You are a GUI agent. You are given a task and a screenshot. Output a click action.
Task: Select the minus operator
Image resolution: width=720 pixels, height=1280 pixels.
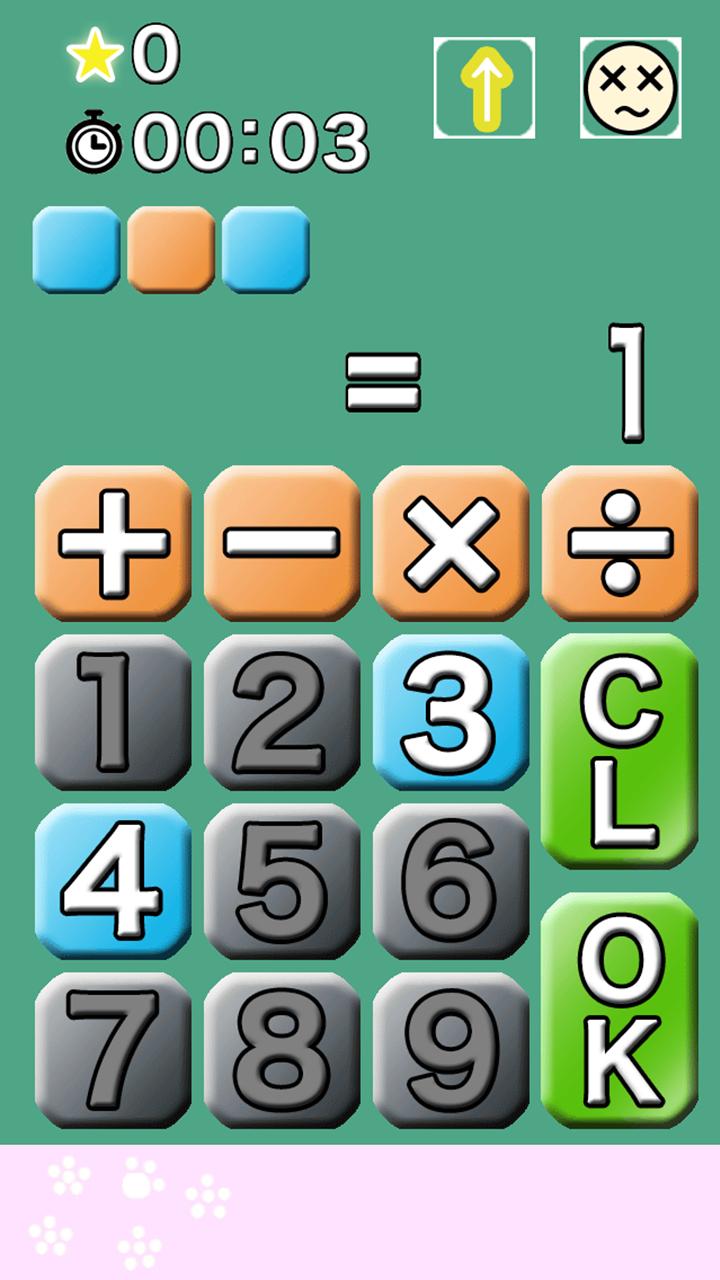click(x=282, y=543)
